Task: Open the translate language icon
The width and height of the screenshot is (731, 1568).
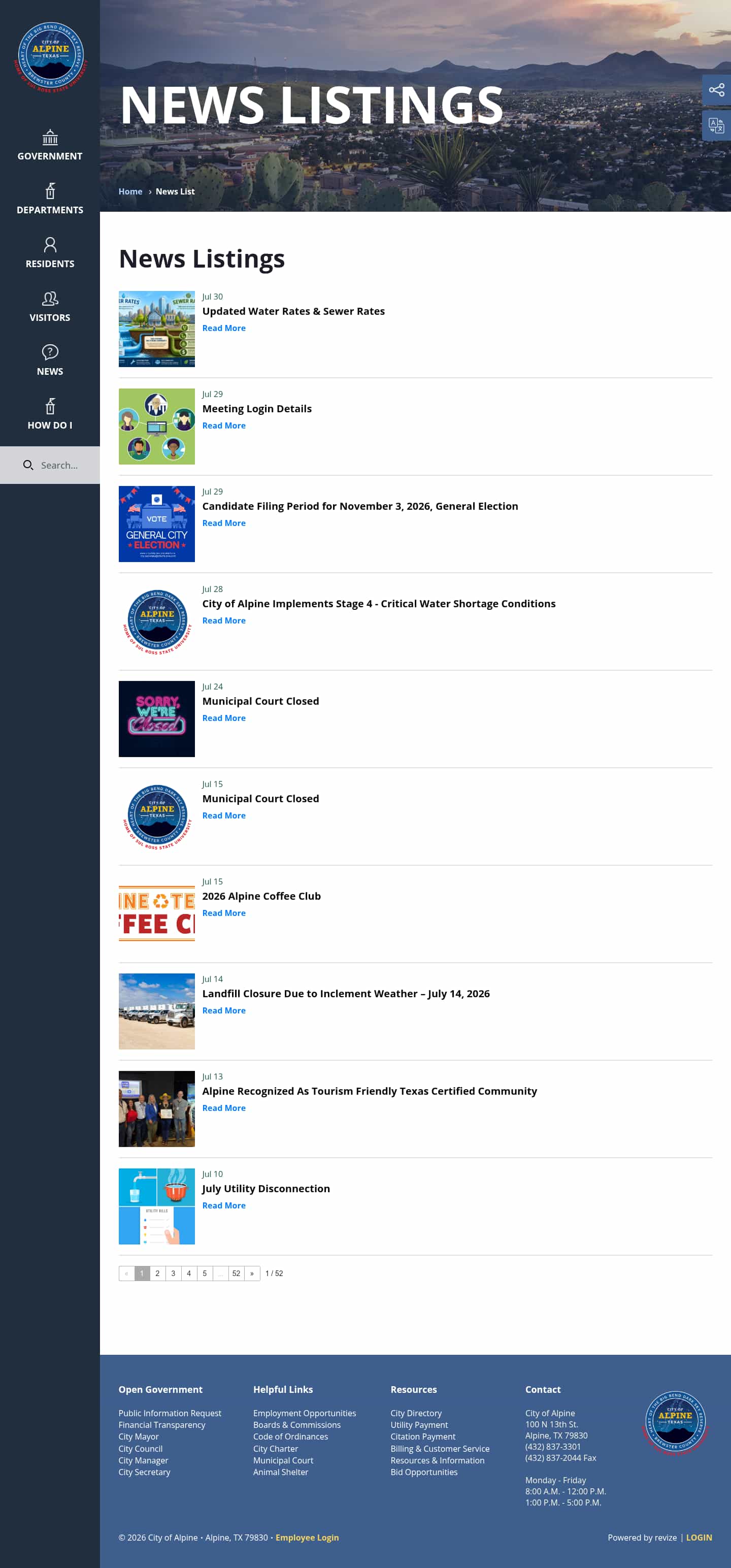Action: coord(716,126)
